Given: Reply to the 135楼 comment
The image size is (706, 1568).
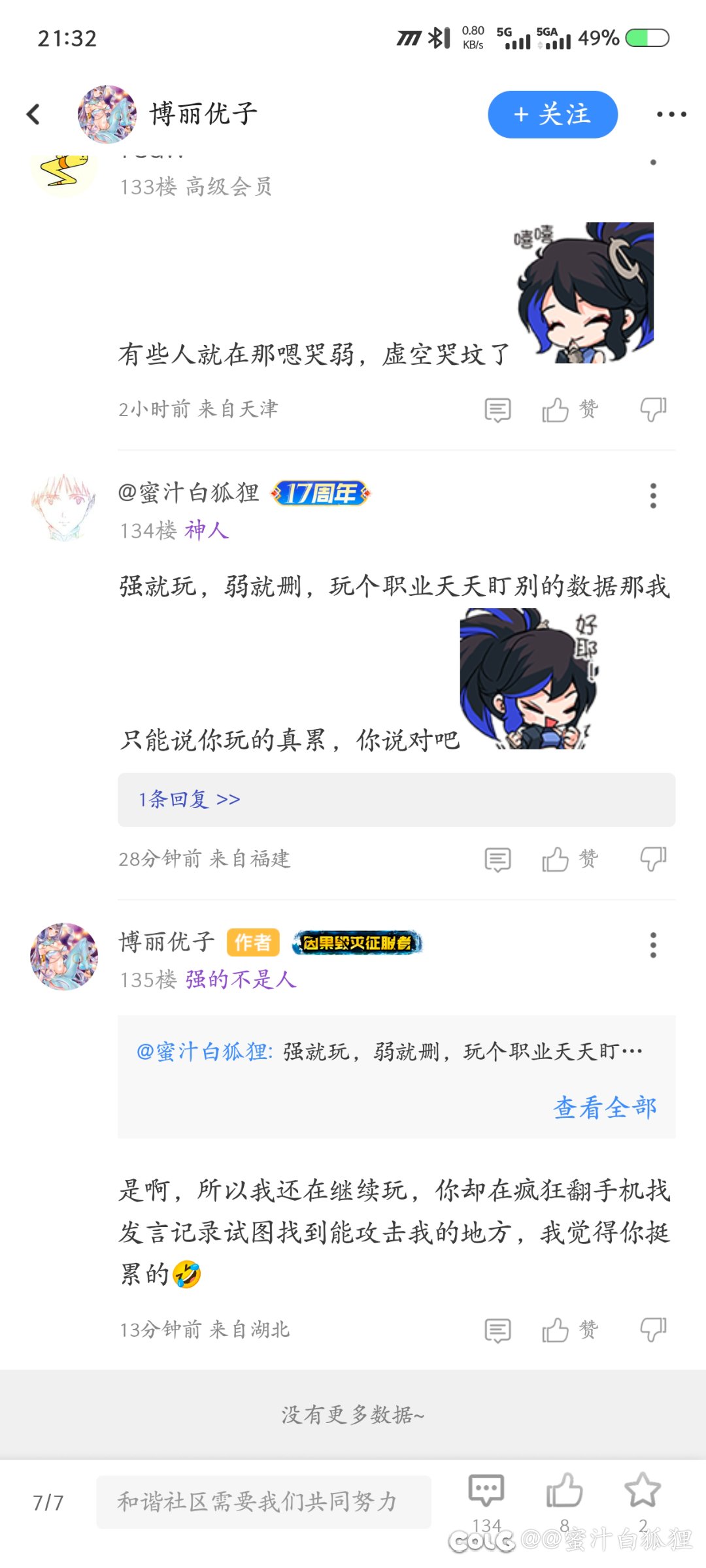Looking at the screenshot, I should [497, 1330].
